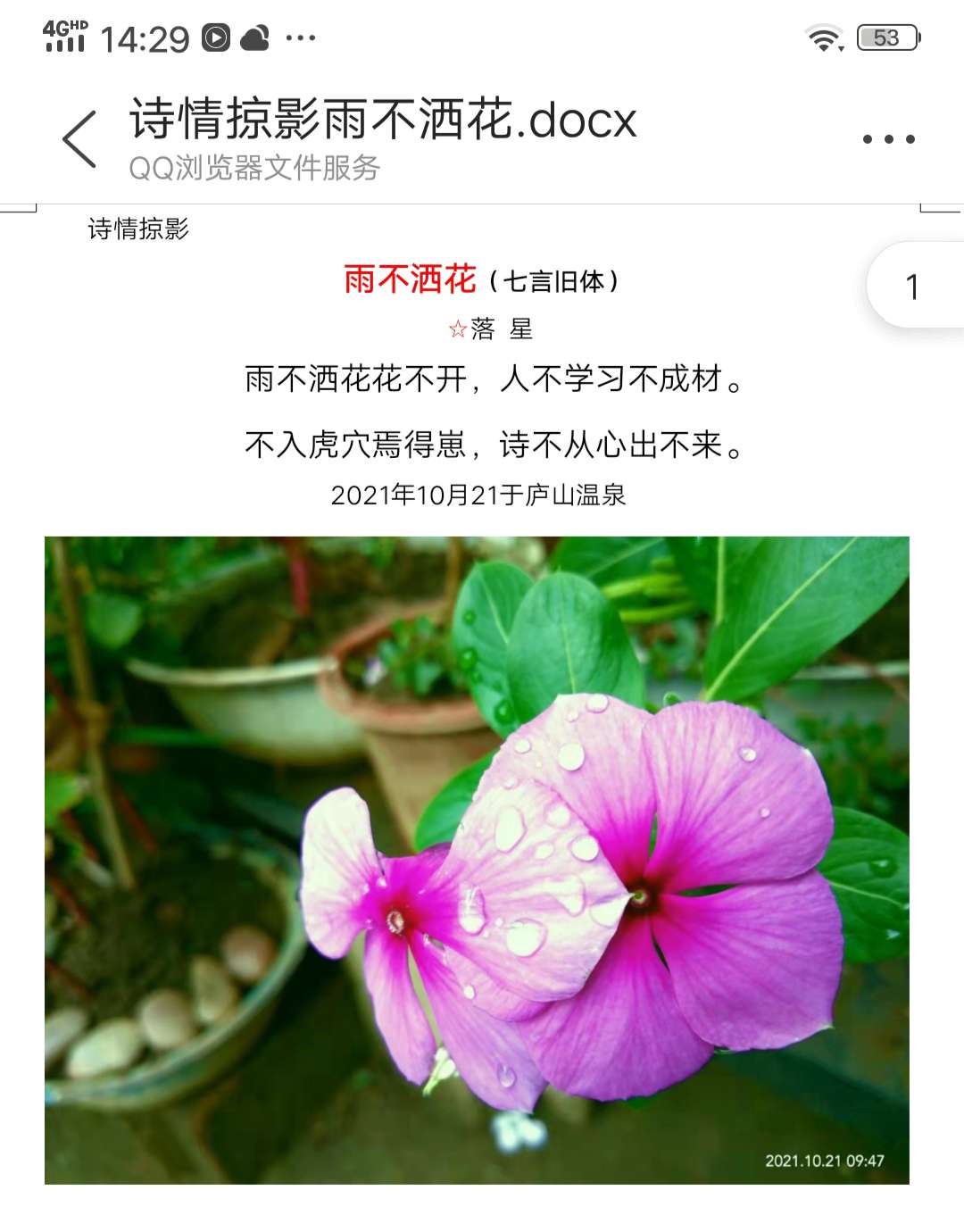Viewport: 964px width, 1232px height.
Task: Tap the page number 1 indicator
Action: [x=912, y=286]
